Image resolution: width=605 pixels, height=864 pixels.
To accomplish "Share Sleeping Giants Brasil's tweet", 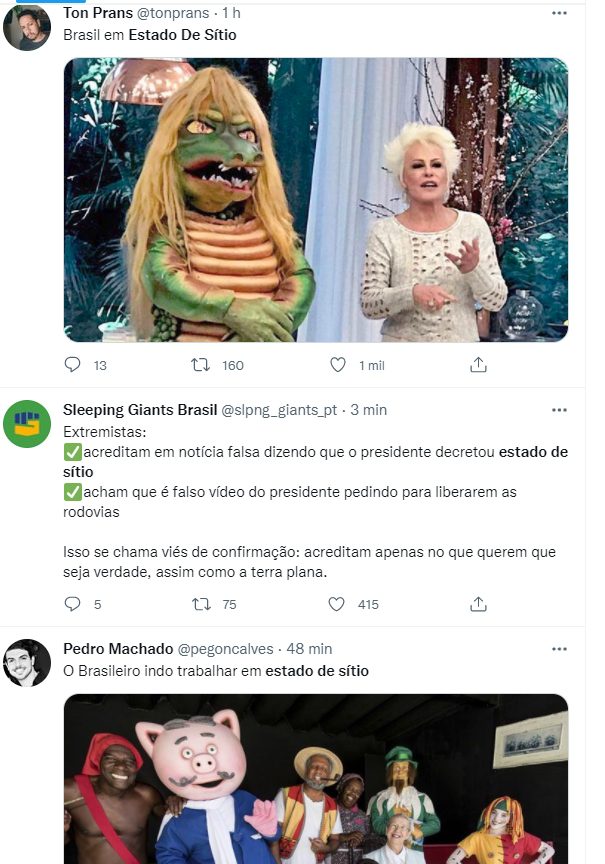I will [x=478, y=604].
